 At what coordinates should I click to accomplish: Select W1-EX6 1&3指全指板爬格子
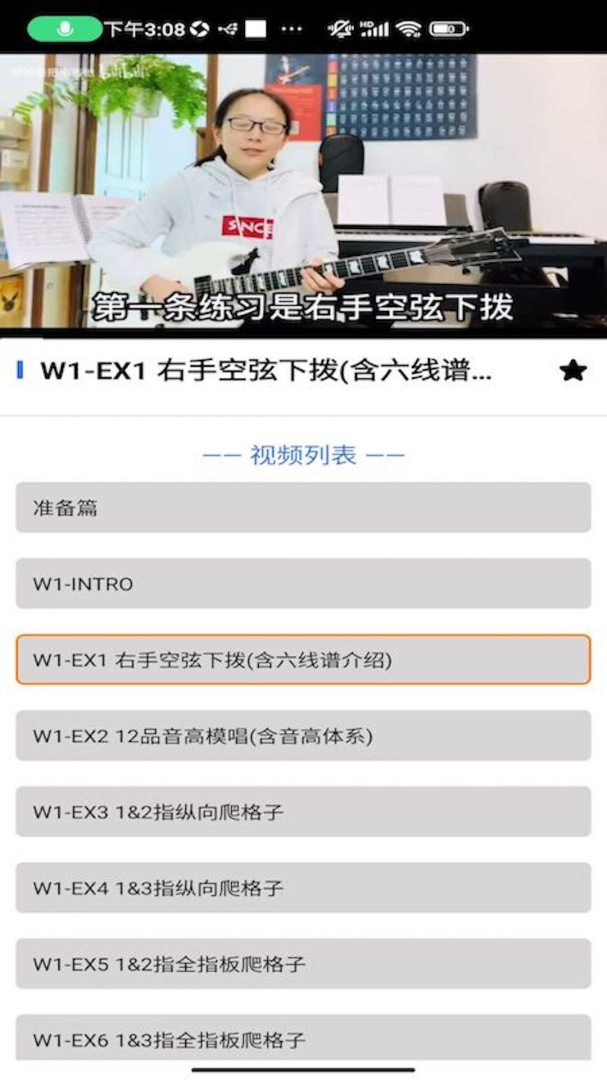click(303, 1038)
